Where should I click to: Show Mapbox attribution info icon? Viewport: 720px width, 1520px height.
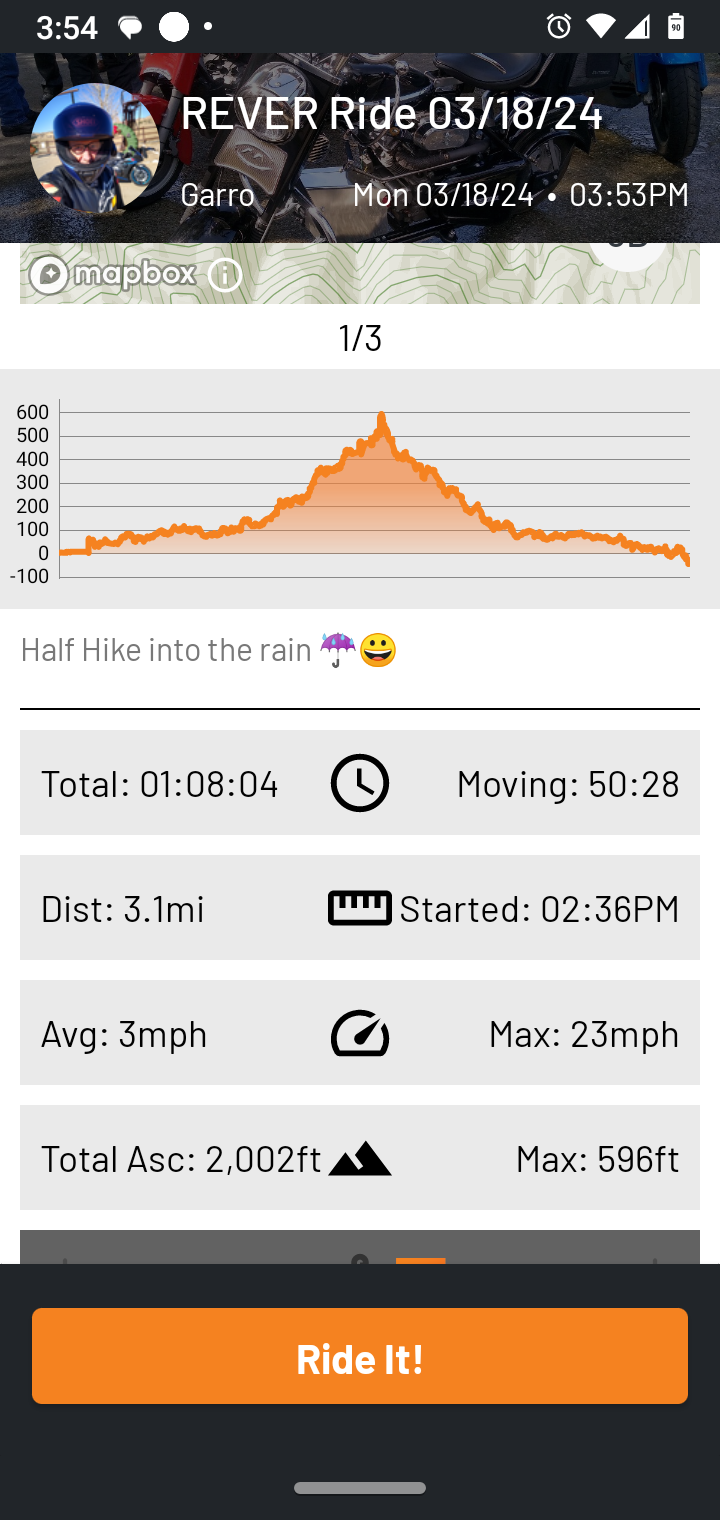pyautogui.click(x=225, y=275)
